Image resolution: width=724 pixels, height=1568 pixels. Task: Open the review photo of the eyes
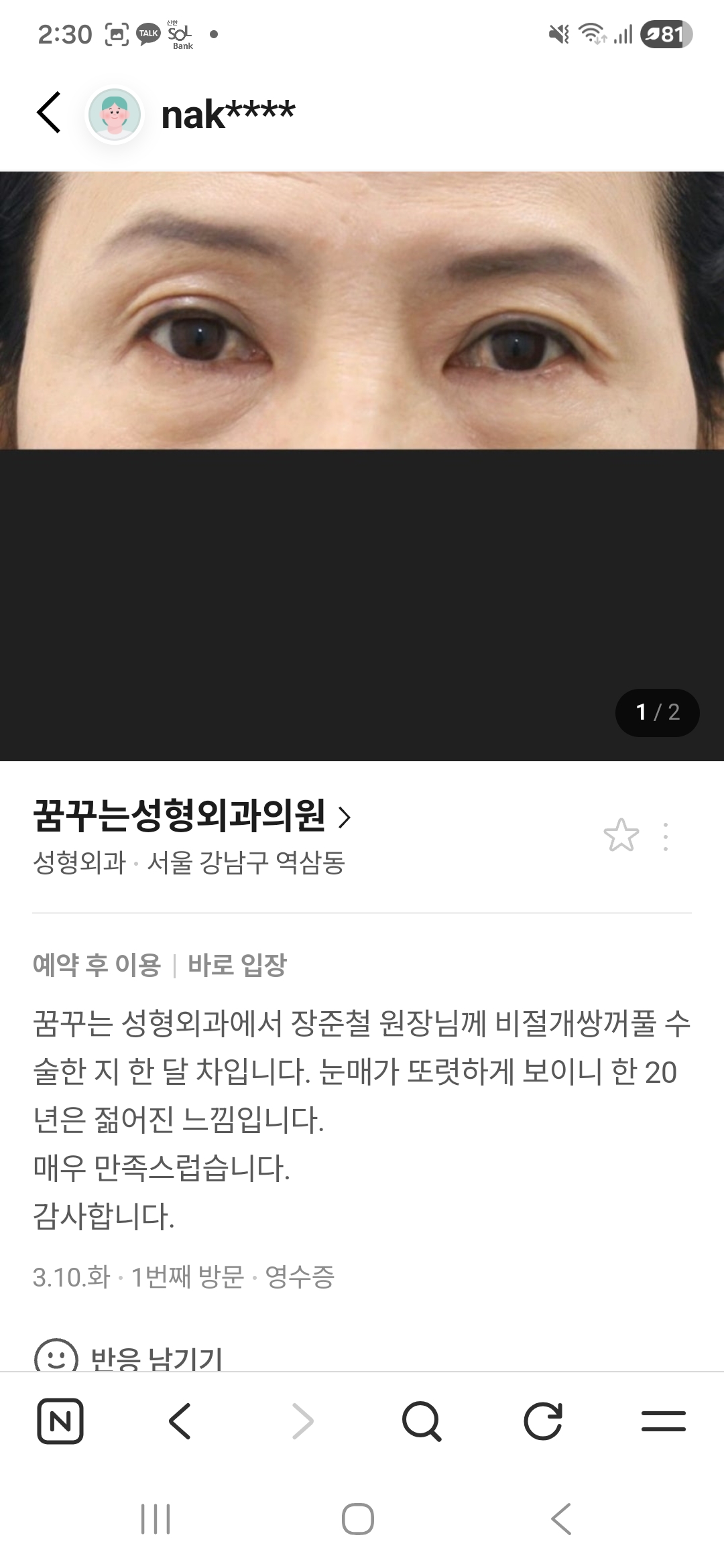(362, 311)
